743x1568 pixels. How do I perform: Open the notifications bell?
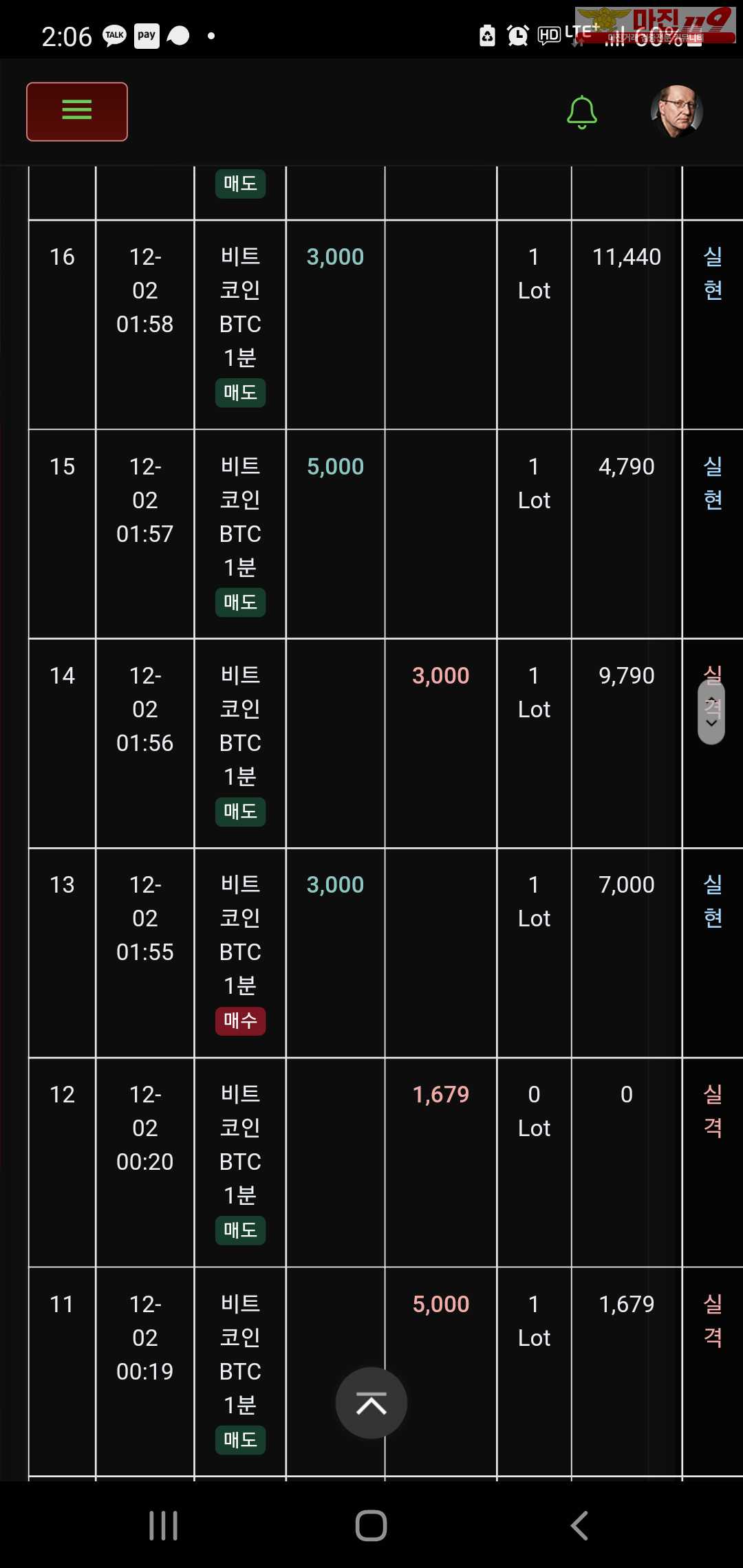[581, 112]
